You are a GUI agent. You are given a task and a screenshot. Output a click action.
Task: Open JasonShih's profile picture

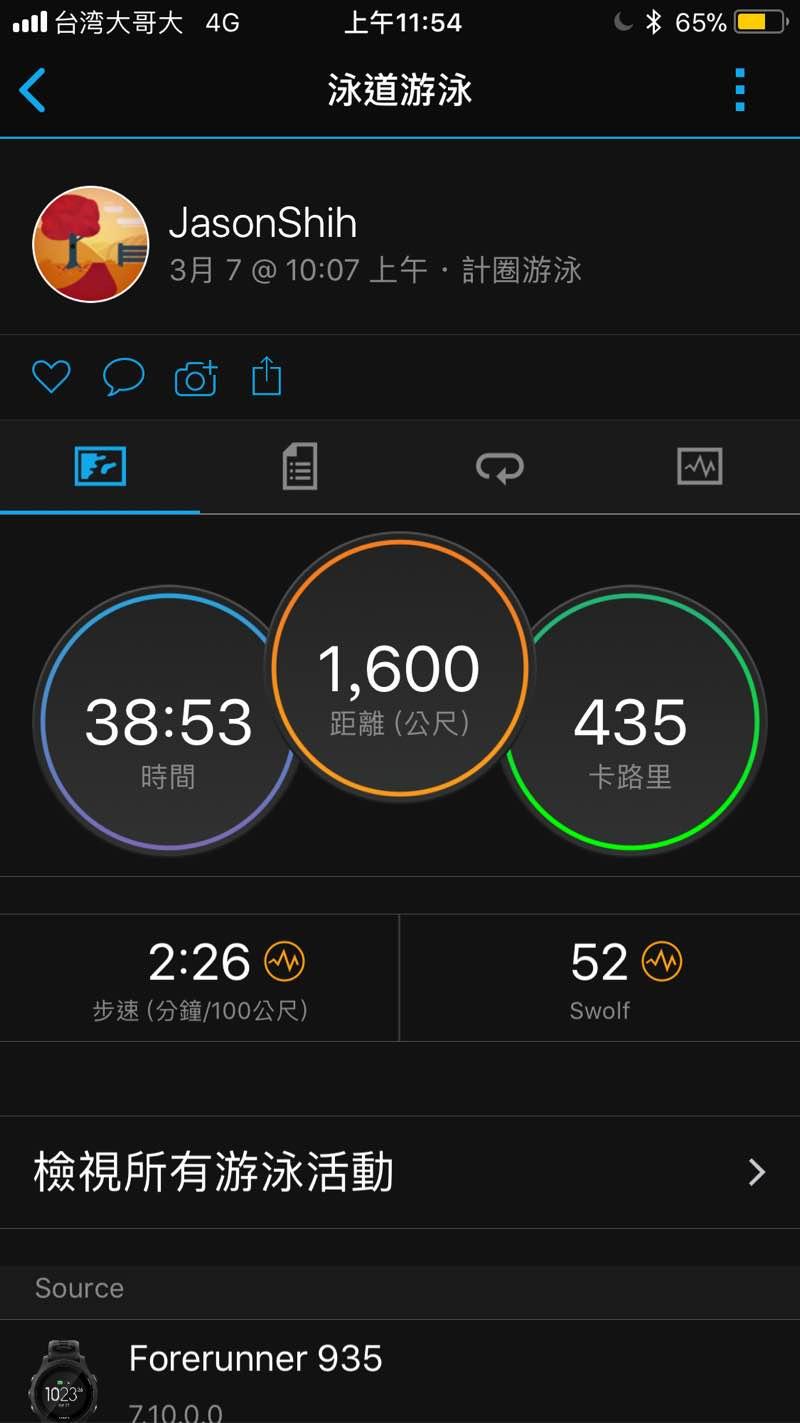91,245
